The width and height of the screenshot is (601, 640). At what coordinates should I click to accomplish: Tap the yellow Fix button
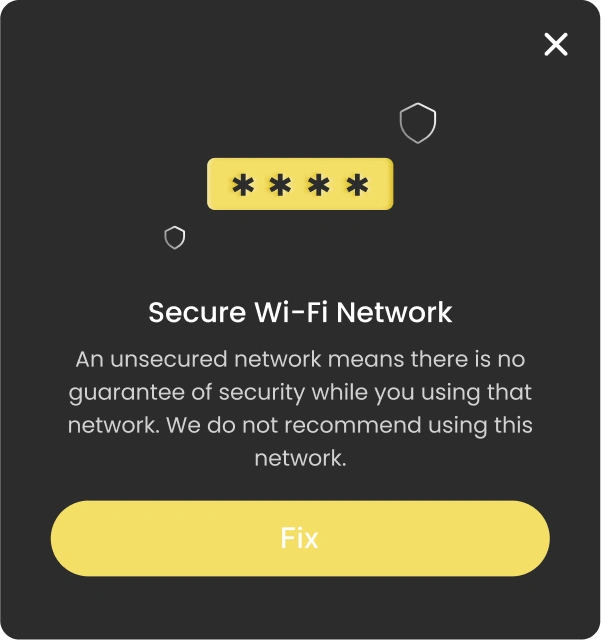pyautogui.click(x=300, y=538)
